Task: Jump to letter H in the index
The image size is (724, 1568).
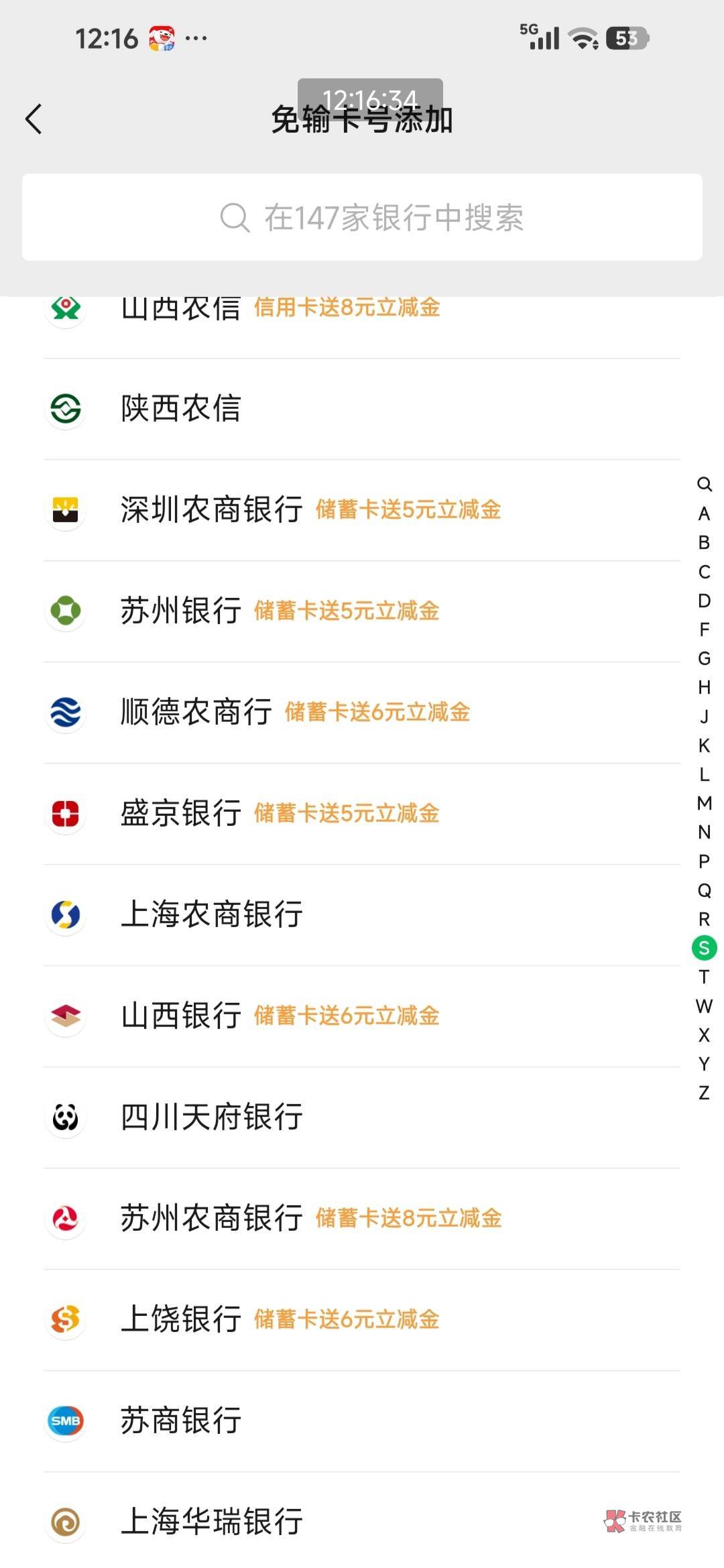Action: (x=704, y=687)
